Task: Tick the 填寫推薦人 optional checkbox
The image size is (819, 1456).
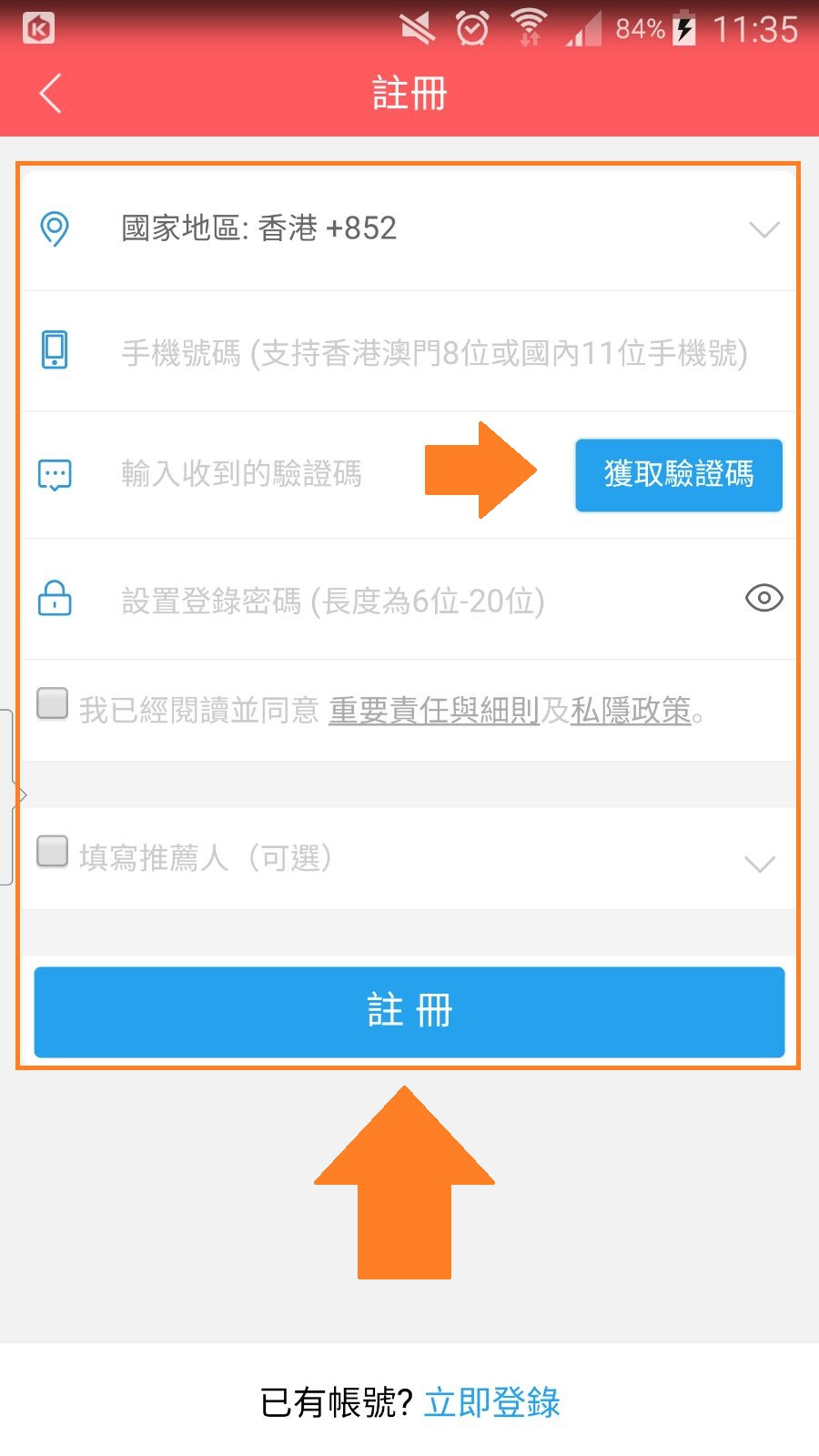Action: click(x=53, y=852)
